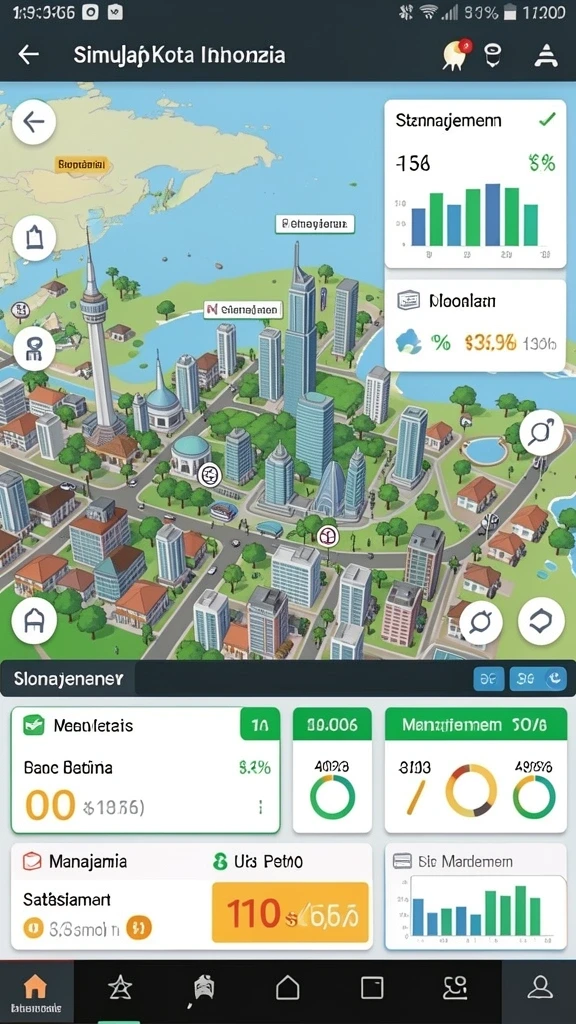576x1024 pixels.
Task: Tap the round magnifier button on the map
Action: pos(541,433)
